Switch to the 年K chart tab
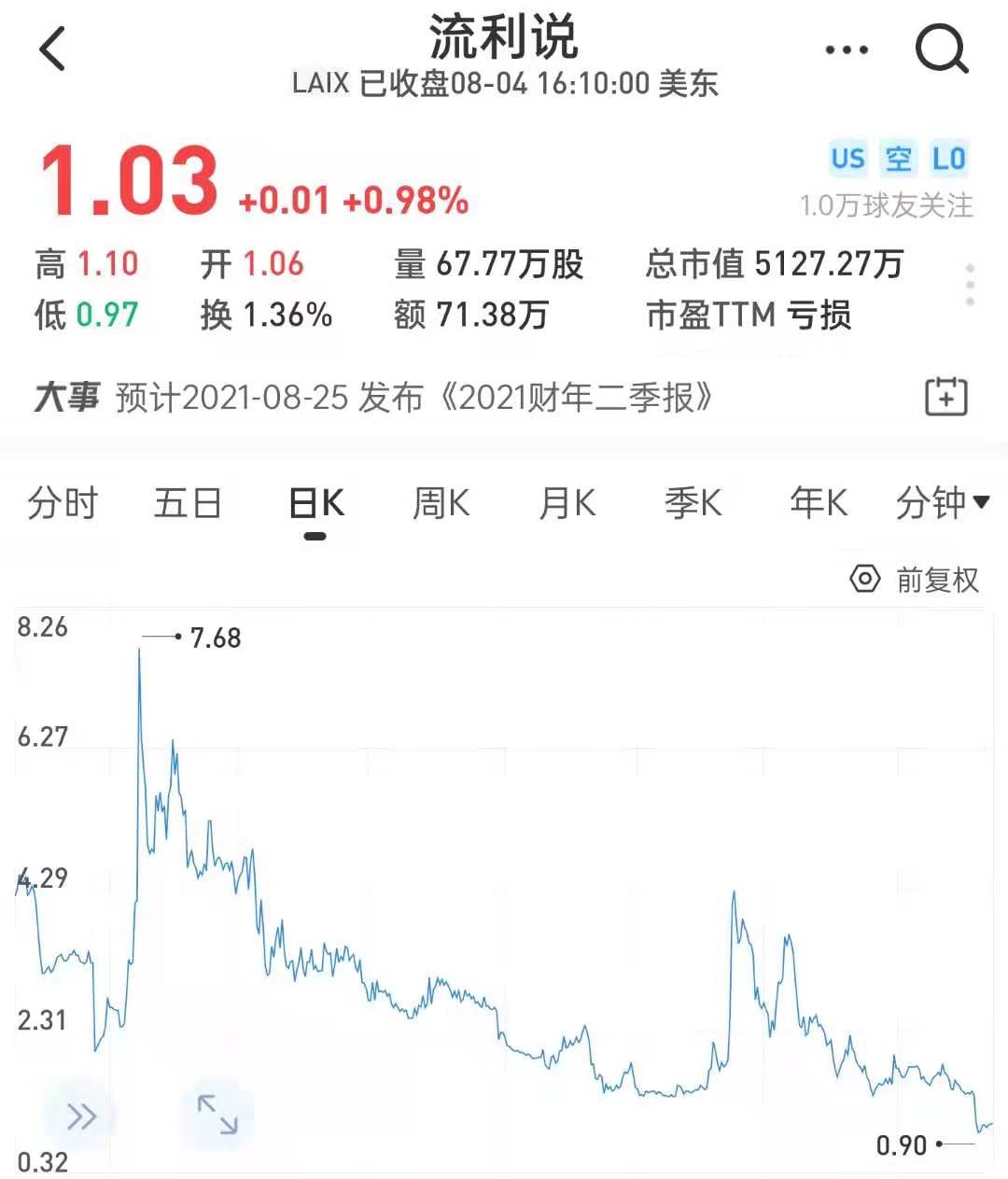This screenshot has width=1008, height=1179. pos(819,504)
